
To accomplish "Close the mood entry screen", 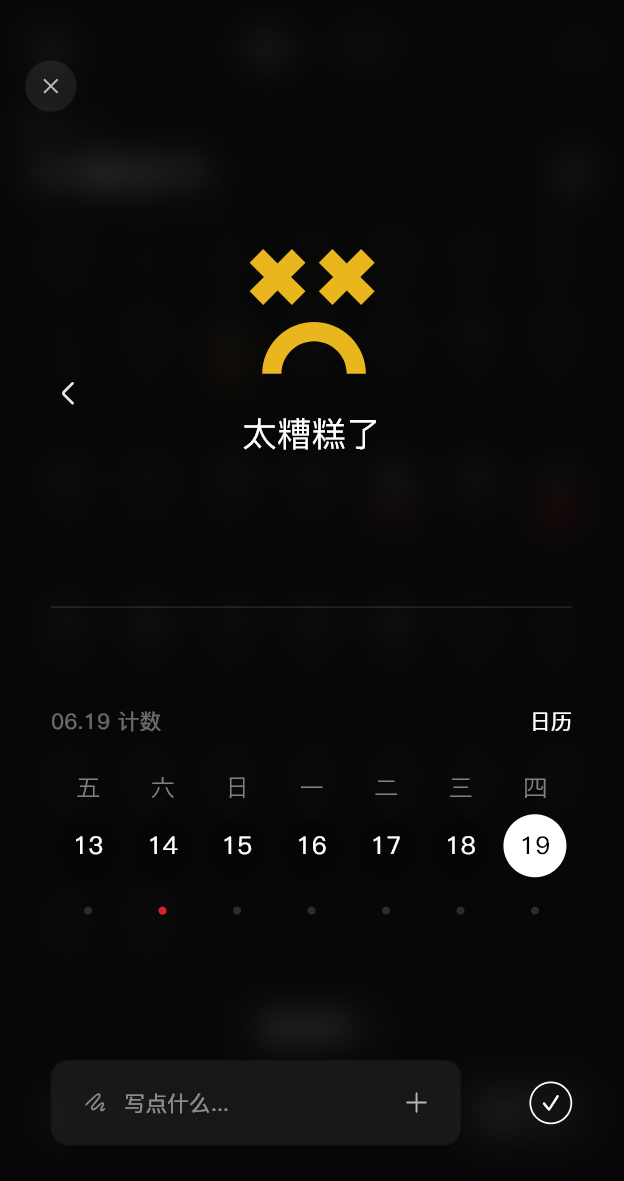I will [51, 86].
